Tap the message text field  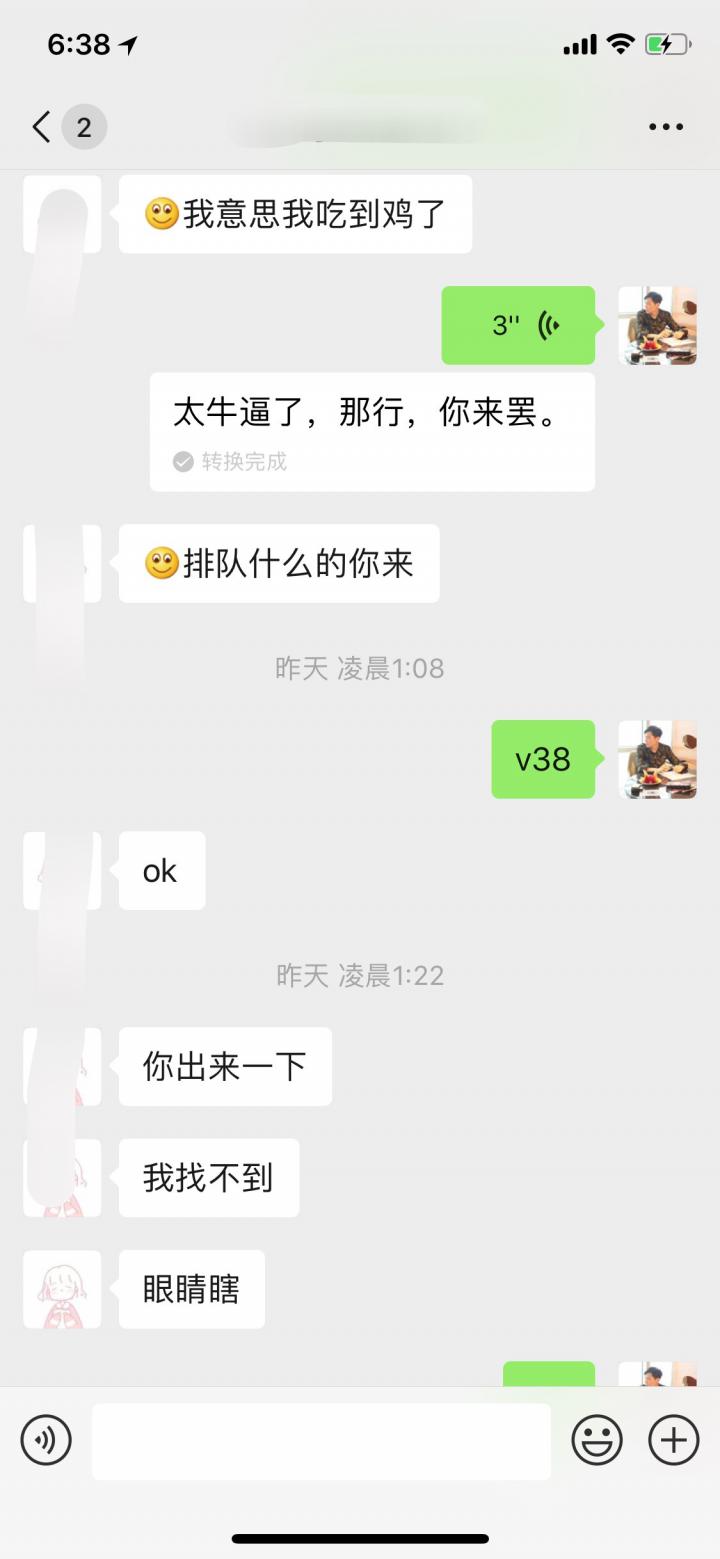321,1441
